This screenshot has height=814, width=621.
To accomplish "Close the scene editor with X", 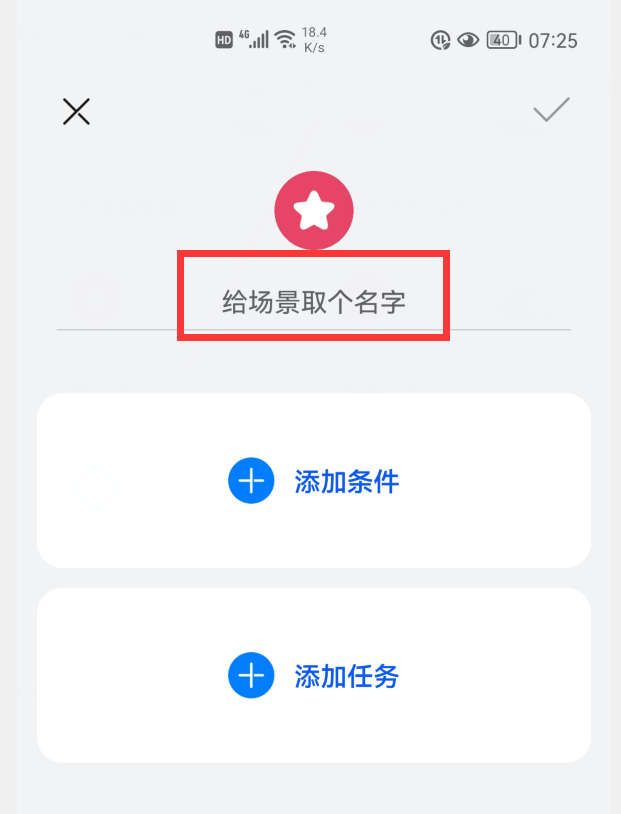I will click(x=76, y=111).
